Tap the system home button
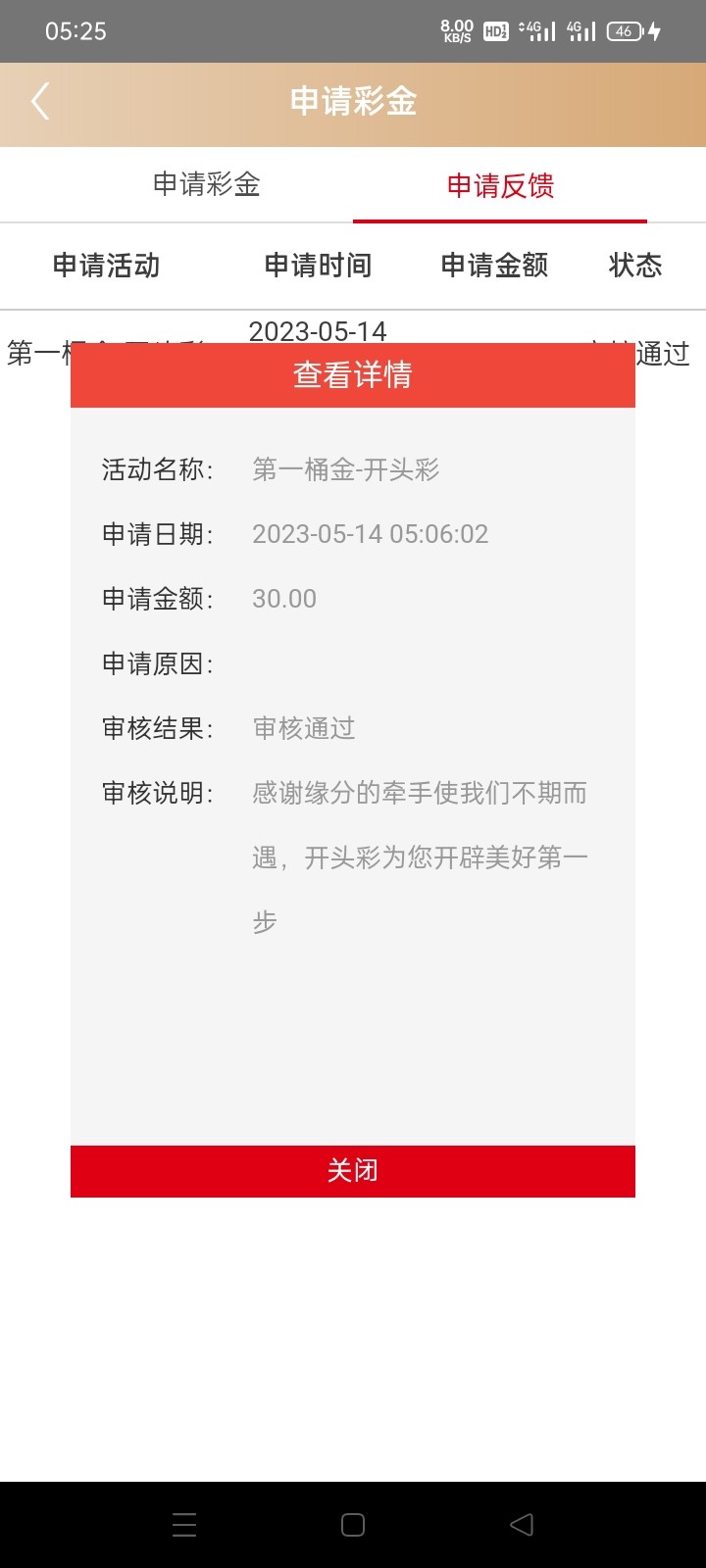This screenshot has height=1568, width=706. coord(353,1525)
